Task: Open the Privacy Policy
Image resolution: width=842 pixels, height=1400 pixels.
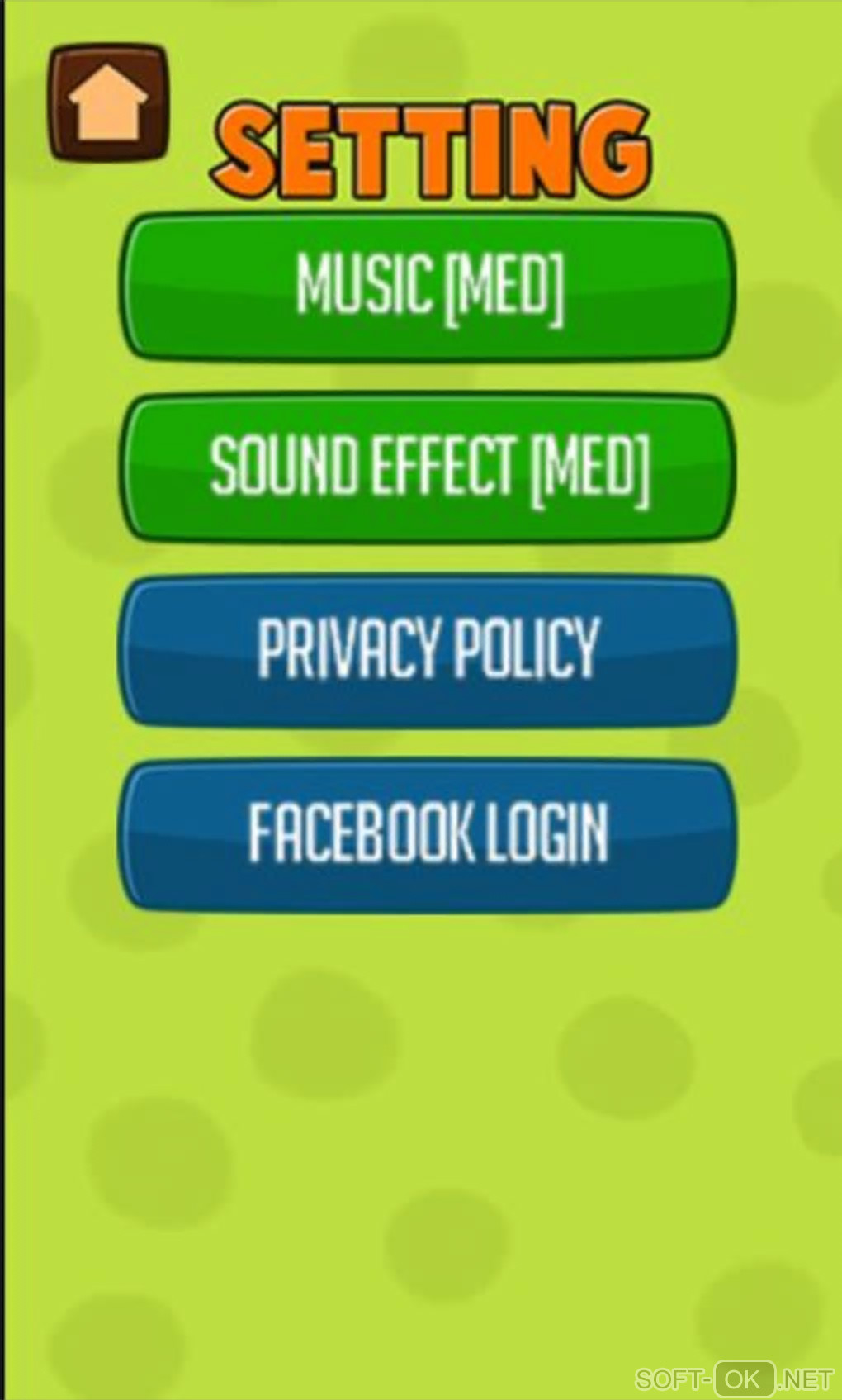Action: [x=428, y=650]
